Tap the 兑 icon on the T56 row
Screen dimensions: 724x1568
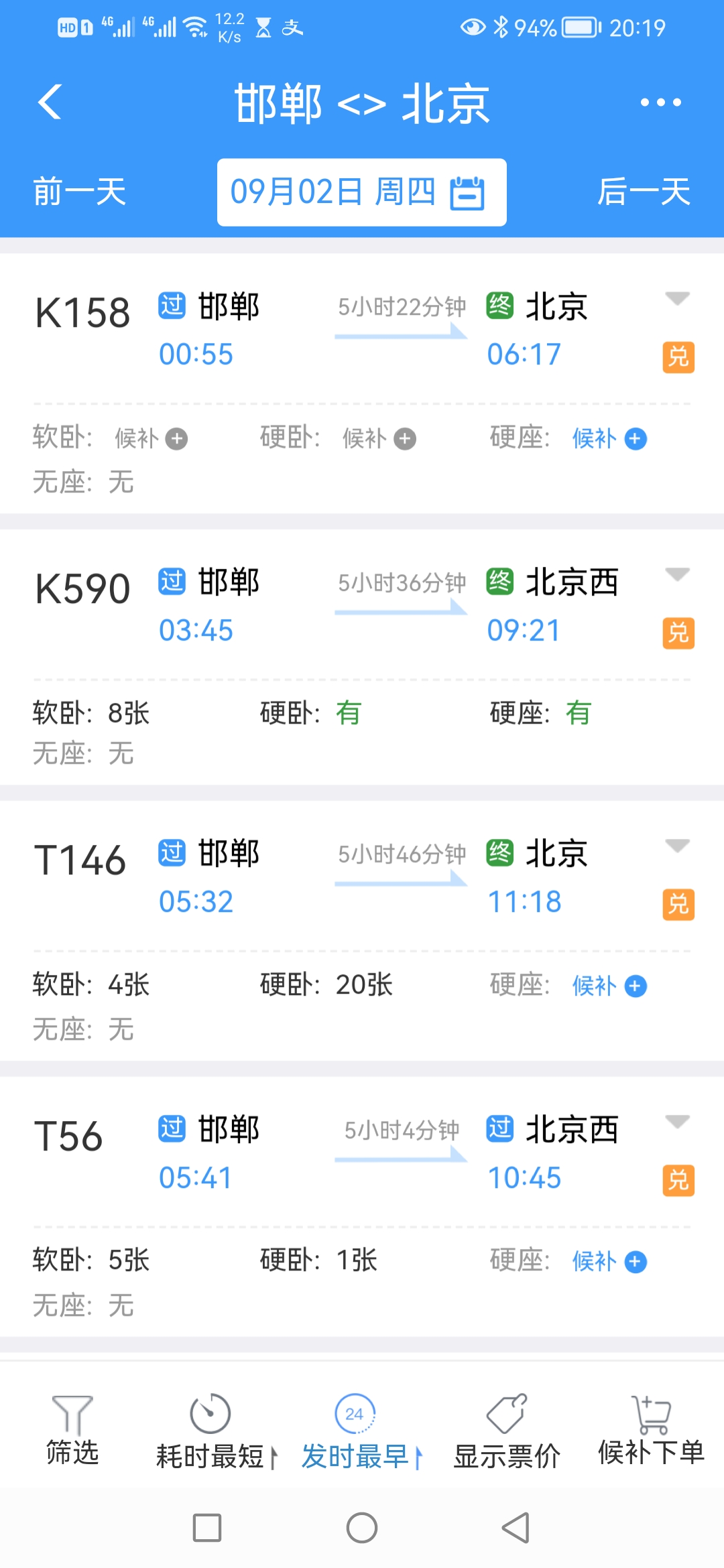(680, 1179)
